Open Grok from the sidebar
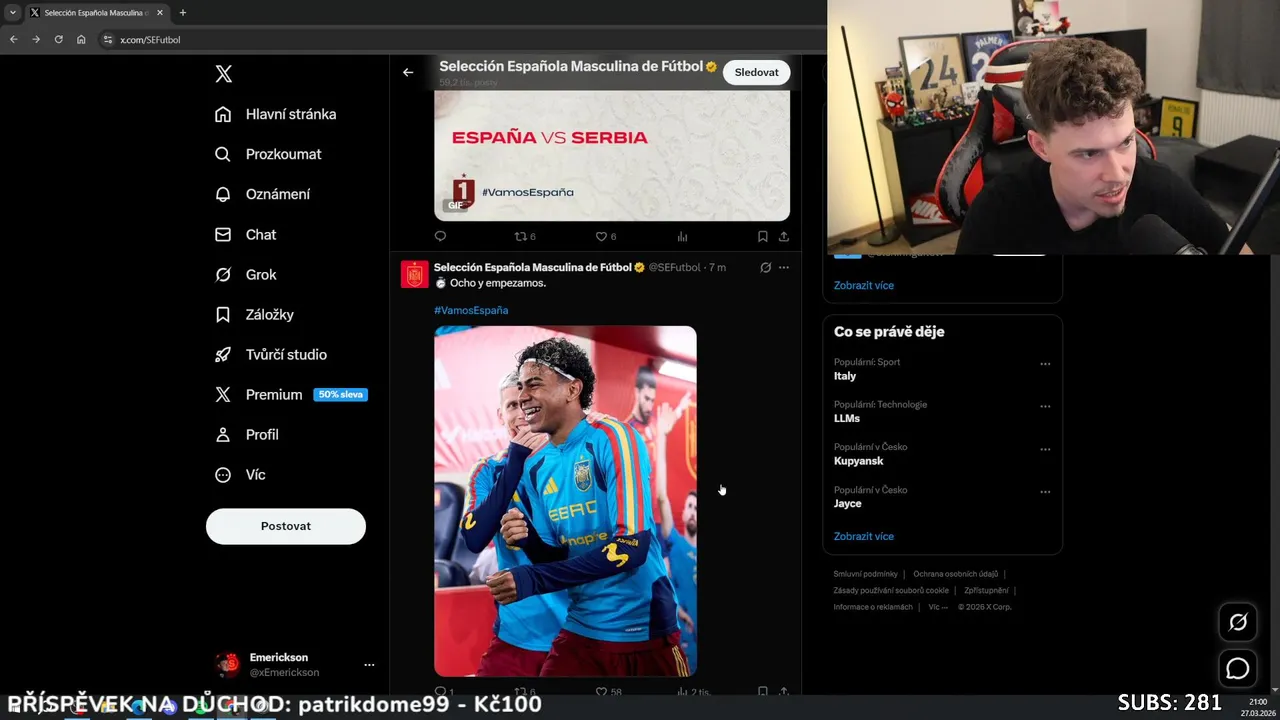Viewport: 1280px width, 720px height. tap(246, 274)
